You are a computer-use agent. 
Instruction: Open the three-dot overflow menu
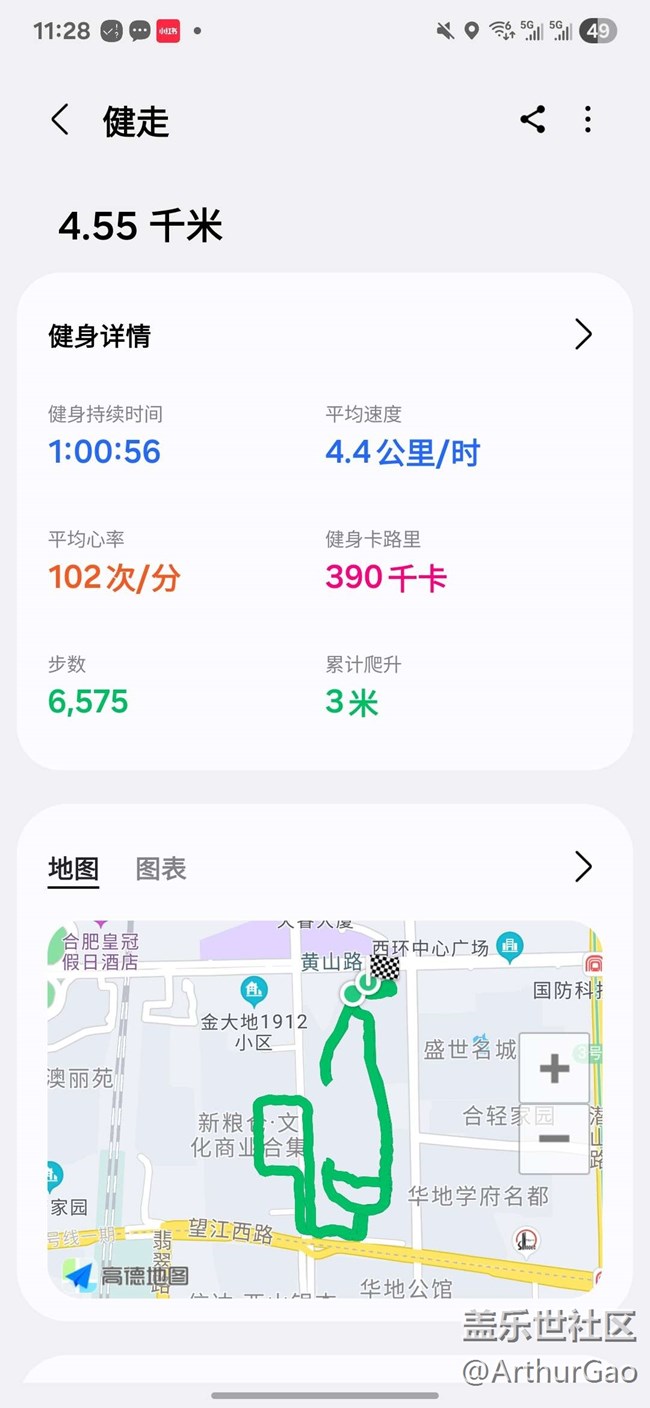tap(588, 120)
